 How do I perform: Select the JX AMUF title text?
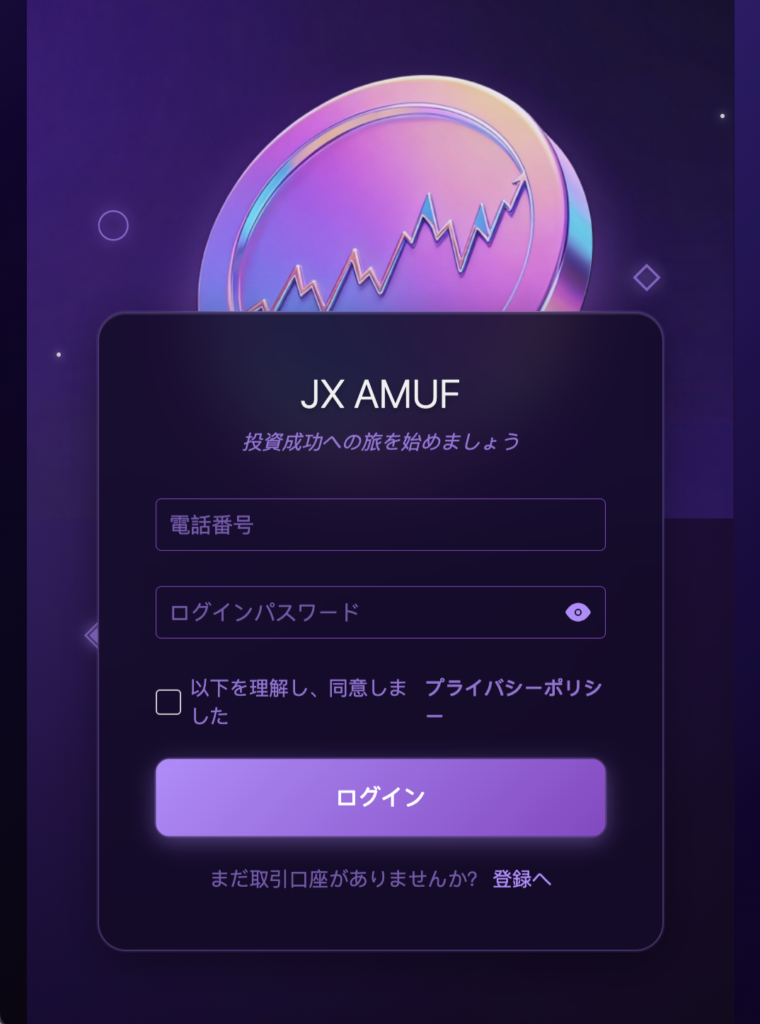pyautogui.click(x=380, y=394)
